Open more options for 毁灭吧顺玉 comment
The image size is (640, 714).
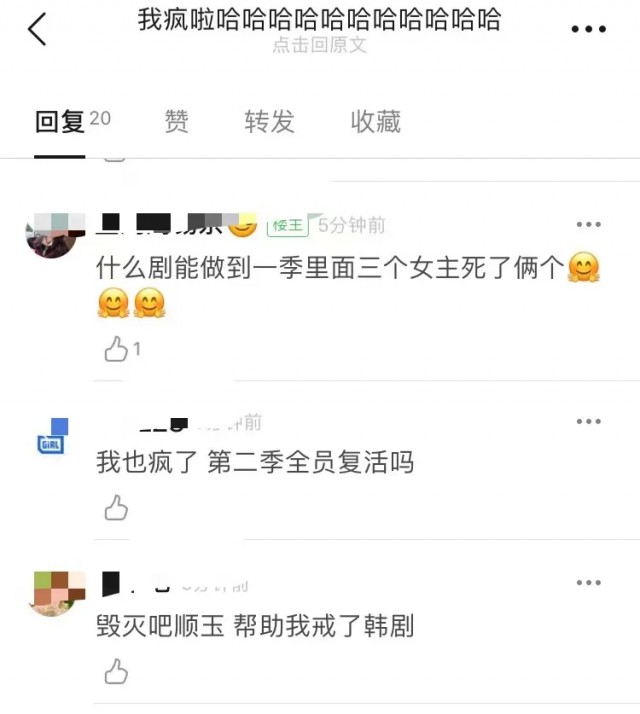pyautogui.click(x=588, y=583)
